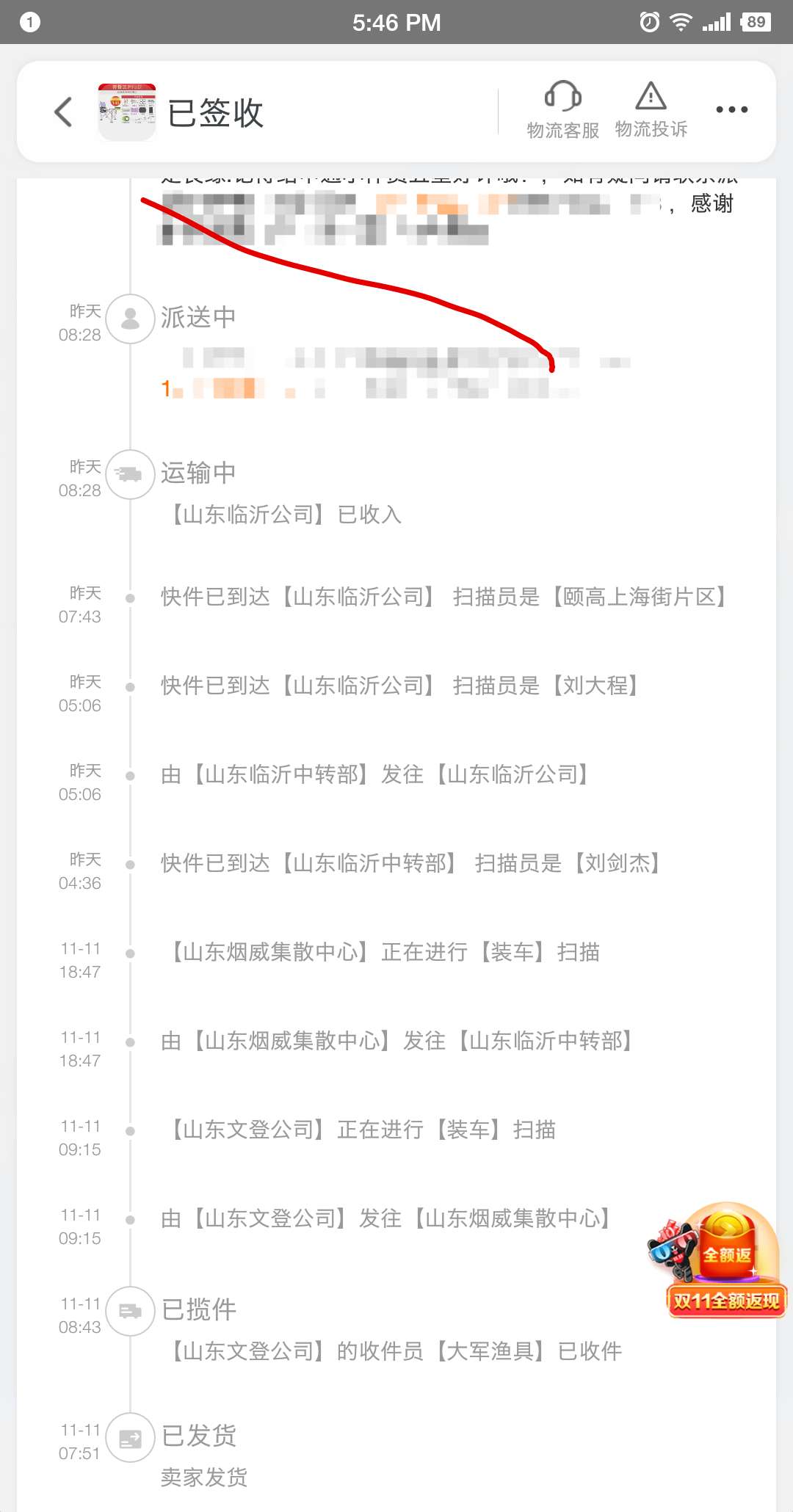
Task: Tap the product thumbnail beside 已签收
Action: pos(127,112)
